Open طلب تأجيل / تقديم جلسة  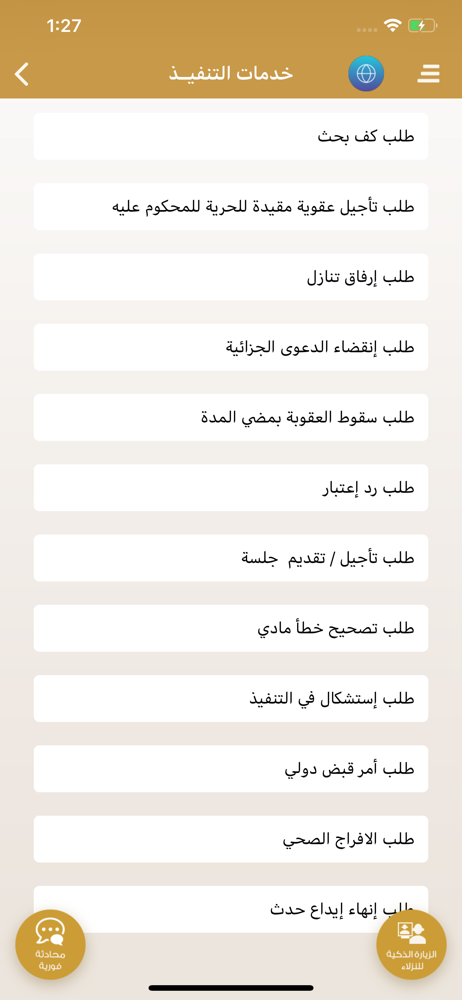[231, 558]
